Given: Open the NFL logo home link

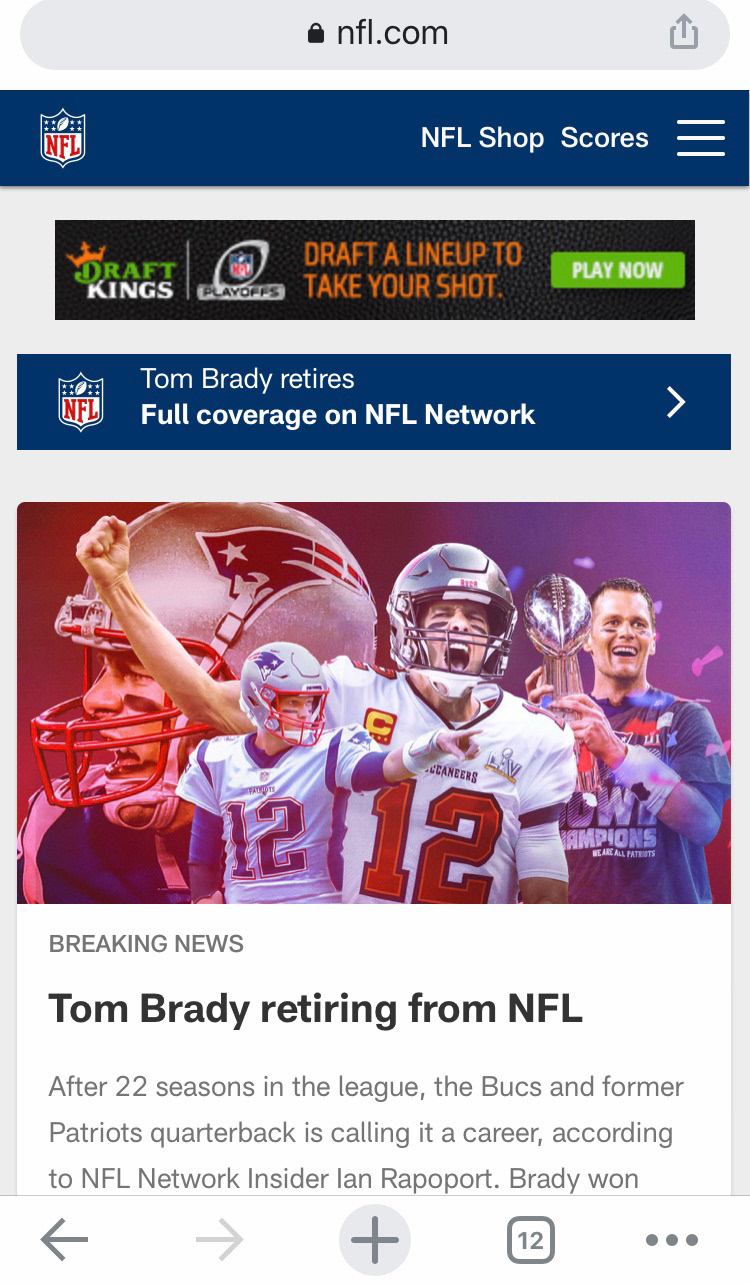Looking at the screenshot, I should pos(63,138).
